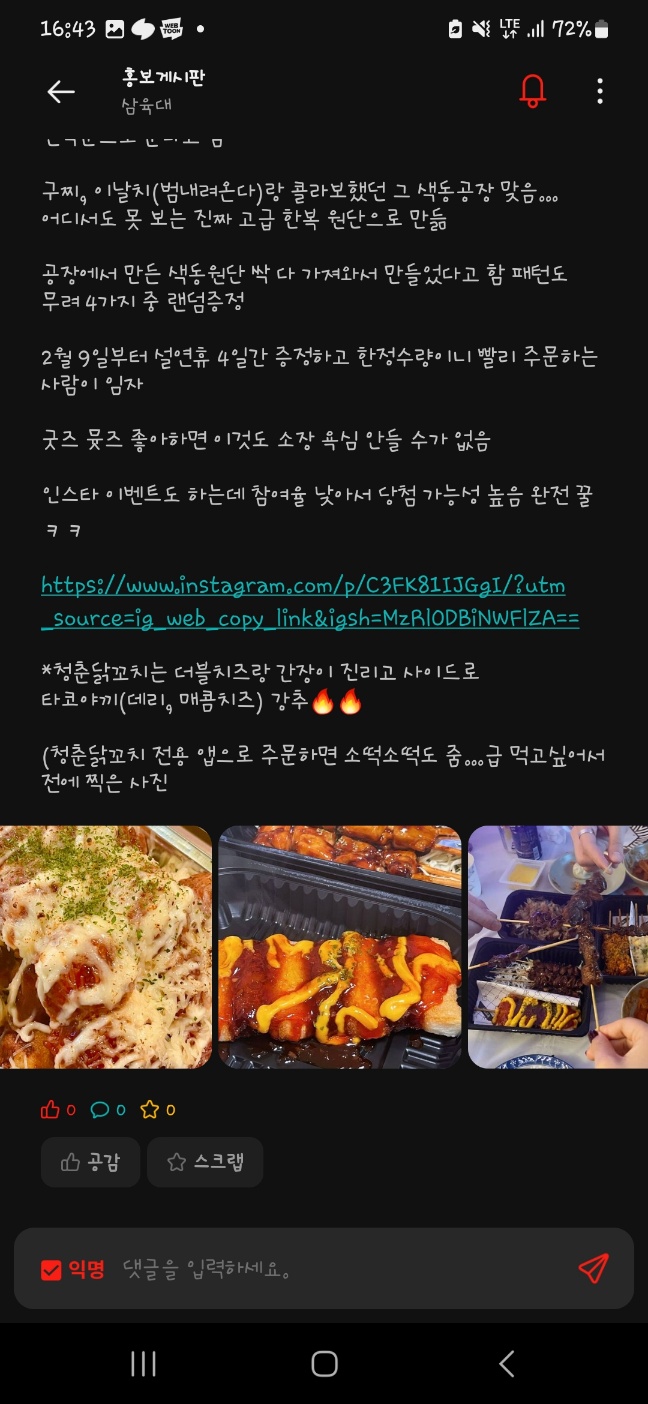Open recent apps from navigation bar

143,1364
